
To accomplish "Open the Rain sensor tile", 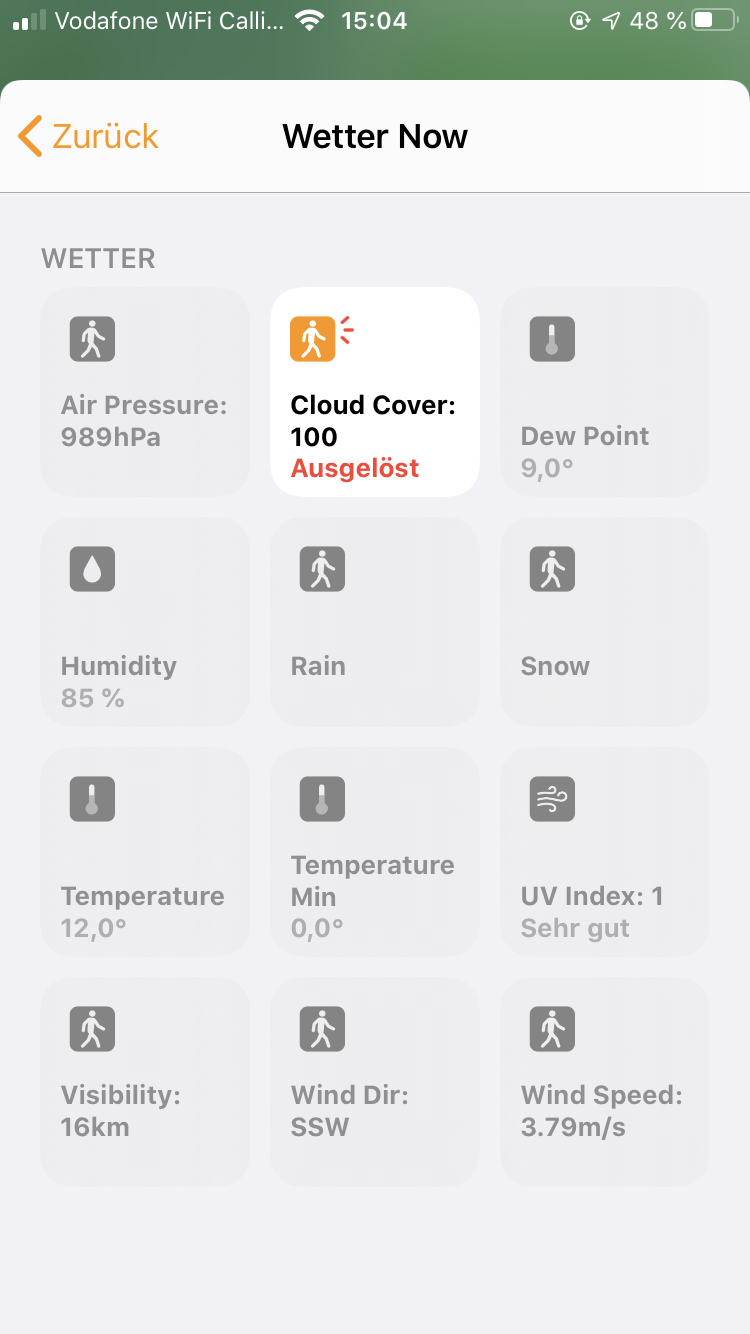I will pyautogui.click(x=375, y=622).
